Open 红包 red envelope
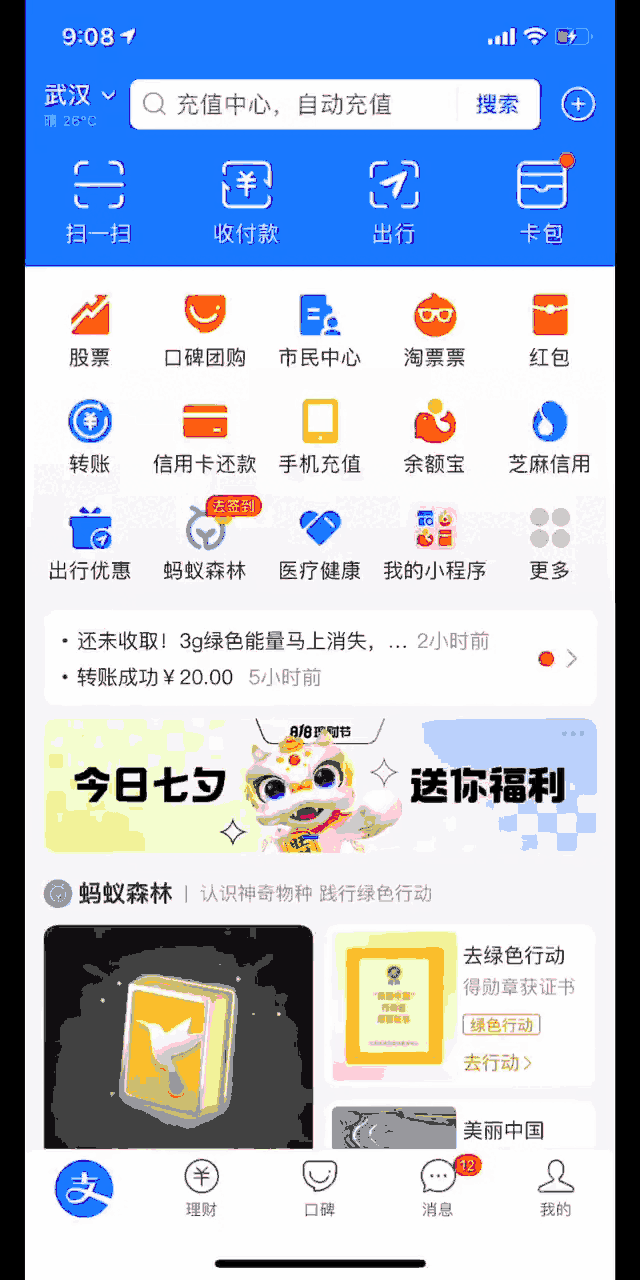Image resolution: width=640 pixels, height=1280 pixels. click(x=549, y=329)
